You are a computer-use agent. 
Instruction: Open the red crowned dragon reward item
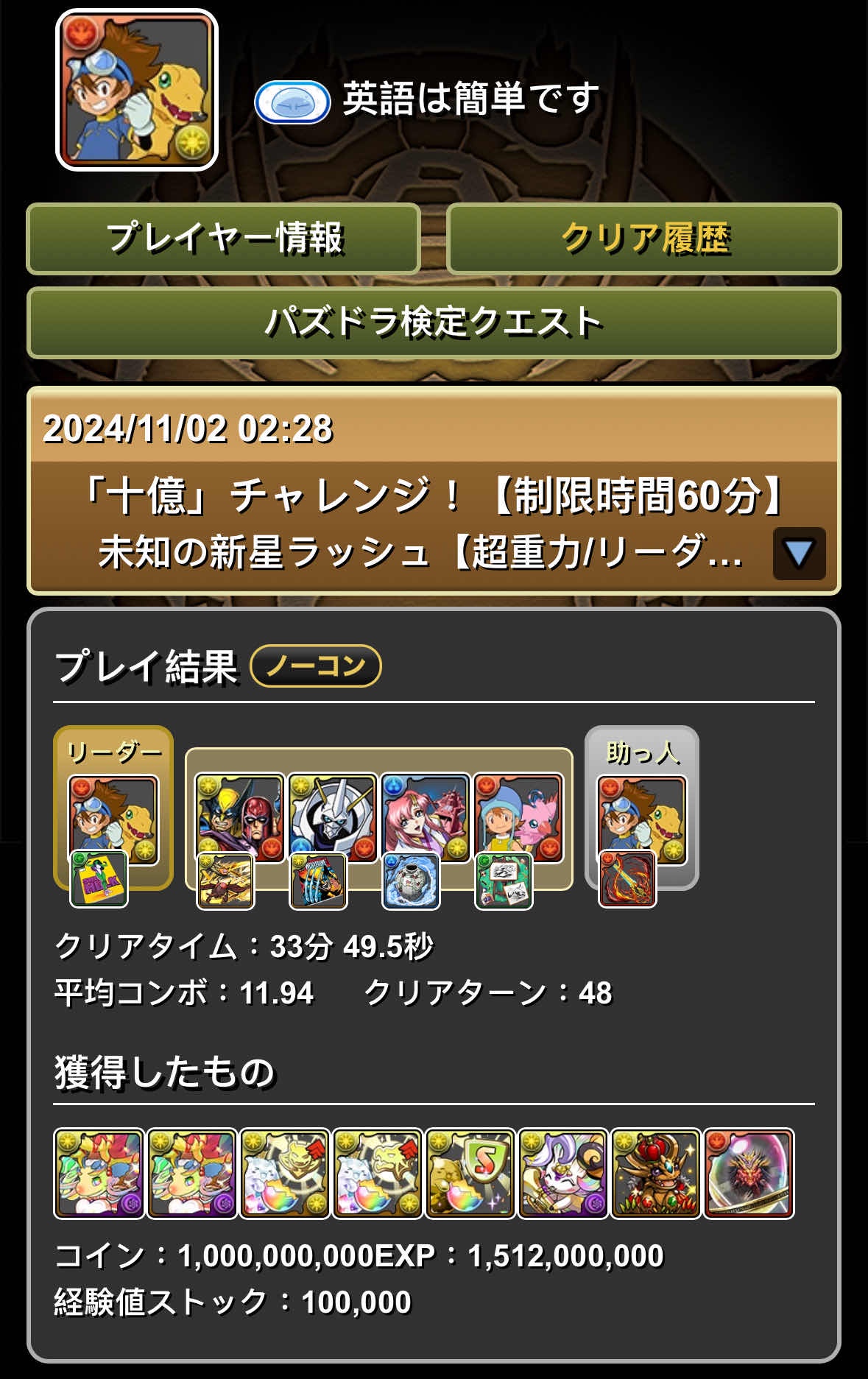point(655,1174)
